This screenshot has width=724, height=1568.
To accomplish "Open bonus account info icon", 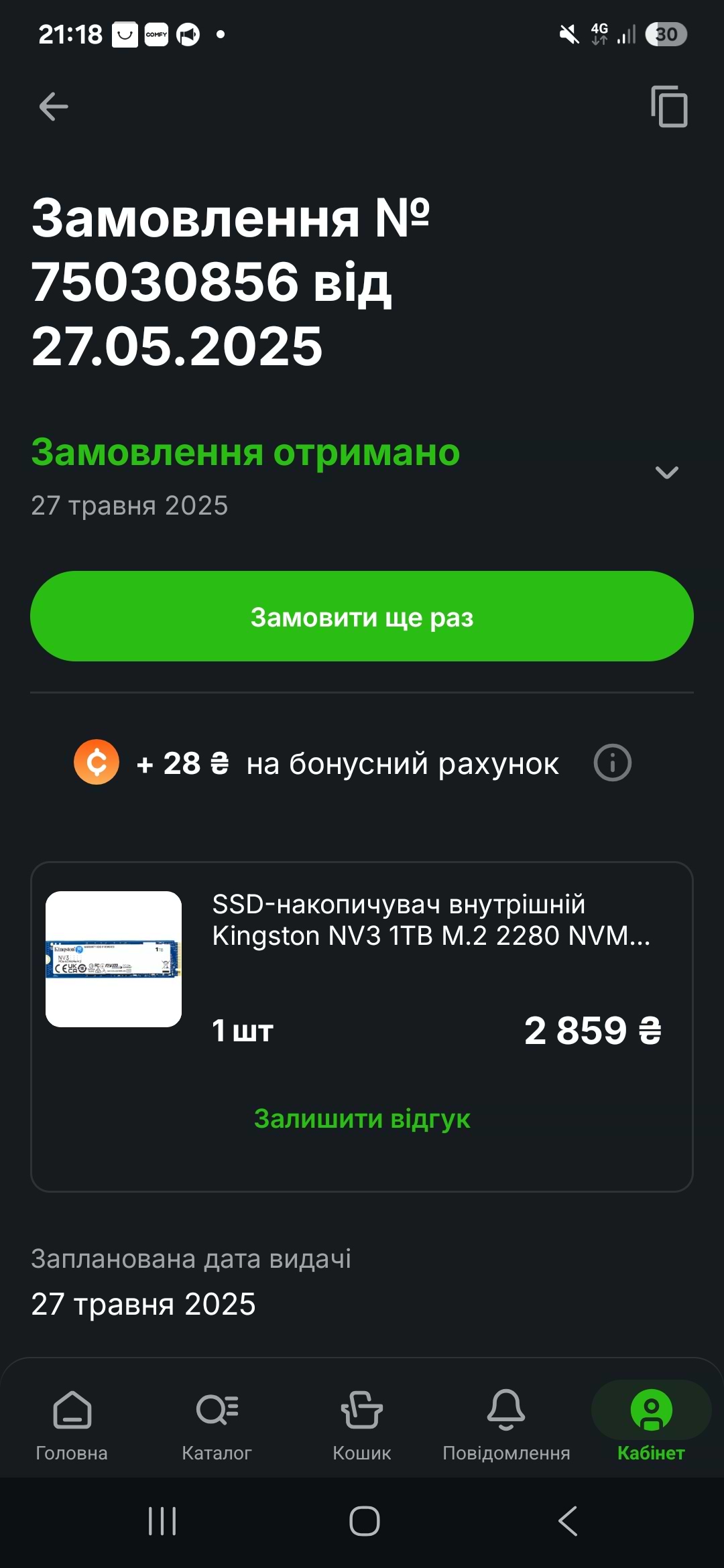I will tap(612, 763).
